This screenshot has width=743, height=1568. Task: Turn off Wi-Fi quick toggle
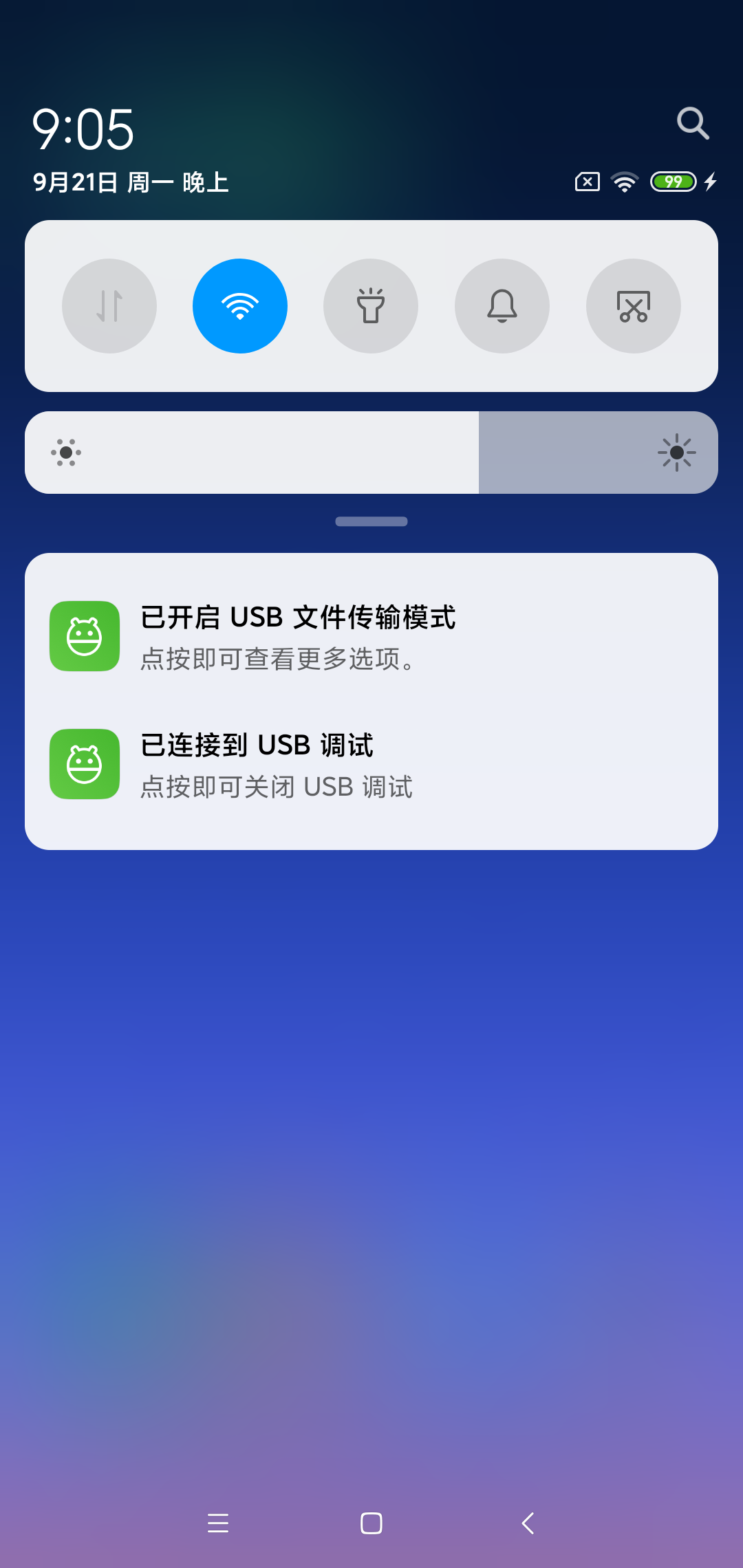coord(240,306)
